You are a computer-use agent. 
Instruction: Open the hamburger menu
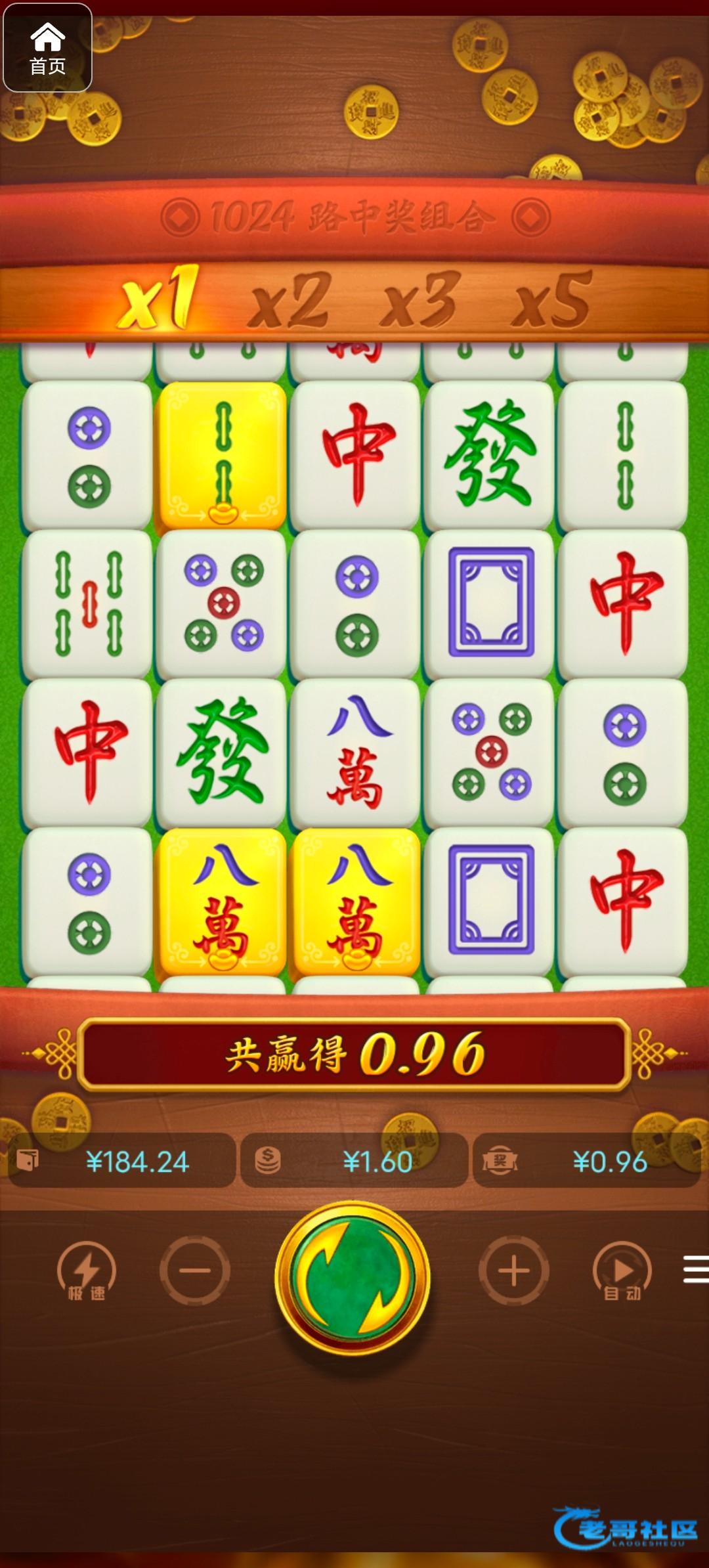click(x=696, y=1269)
